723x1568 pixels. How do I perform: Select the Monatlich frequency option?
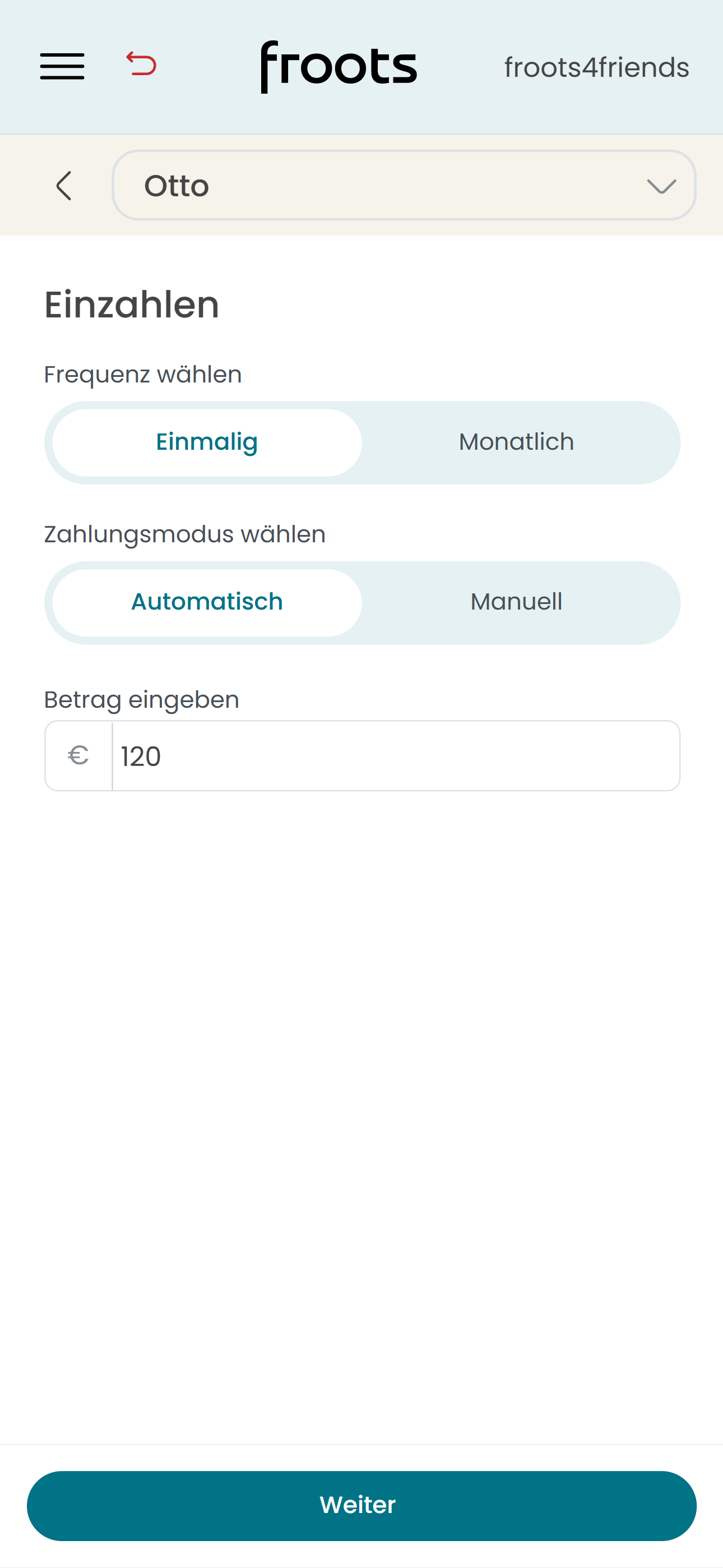pos(516,442)
